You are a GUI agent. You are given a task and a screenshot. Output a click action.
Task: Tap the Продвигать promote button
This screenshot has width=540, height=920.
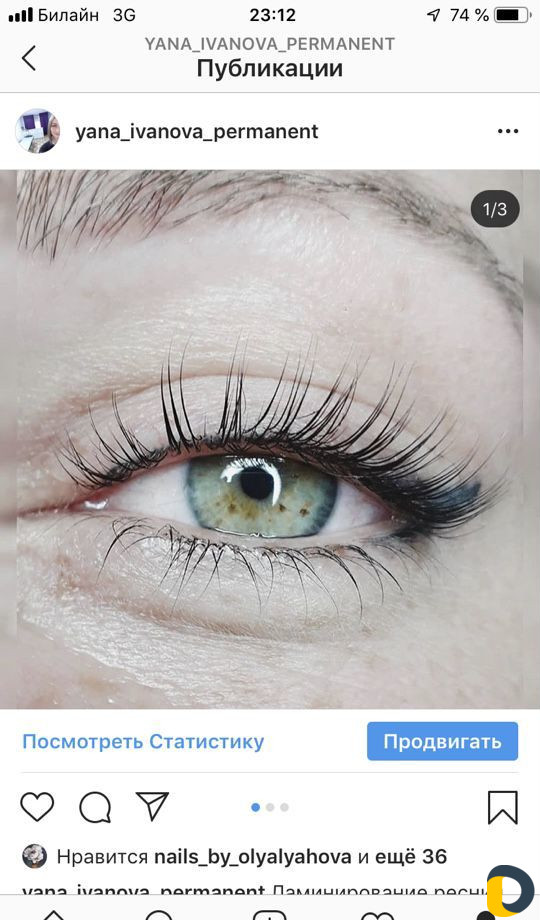443,741
